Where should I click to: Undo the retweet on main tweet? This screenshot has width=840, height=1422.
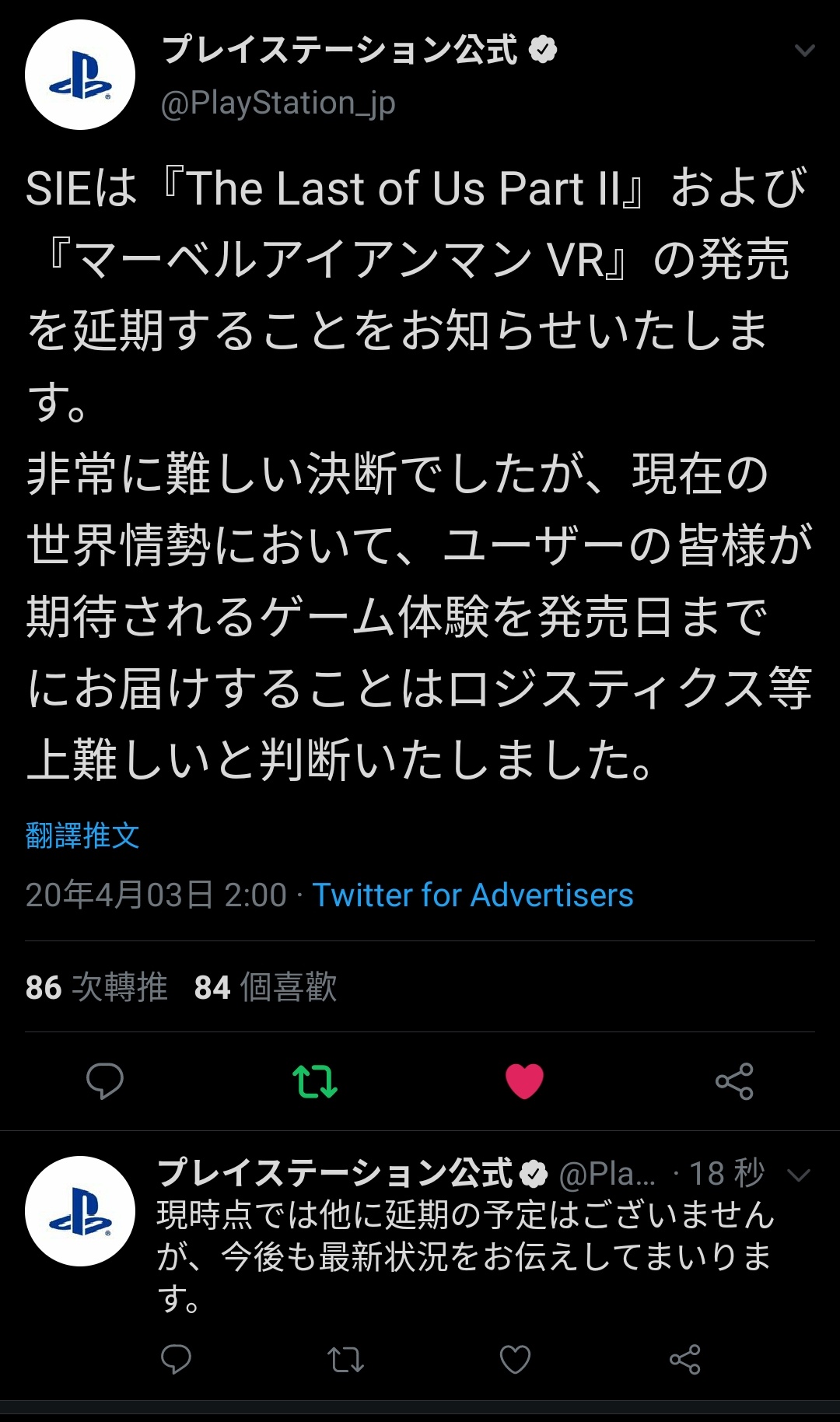pyautogui.click(x=315, y=1081)
